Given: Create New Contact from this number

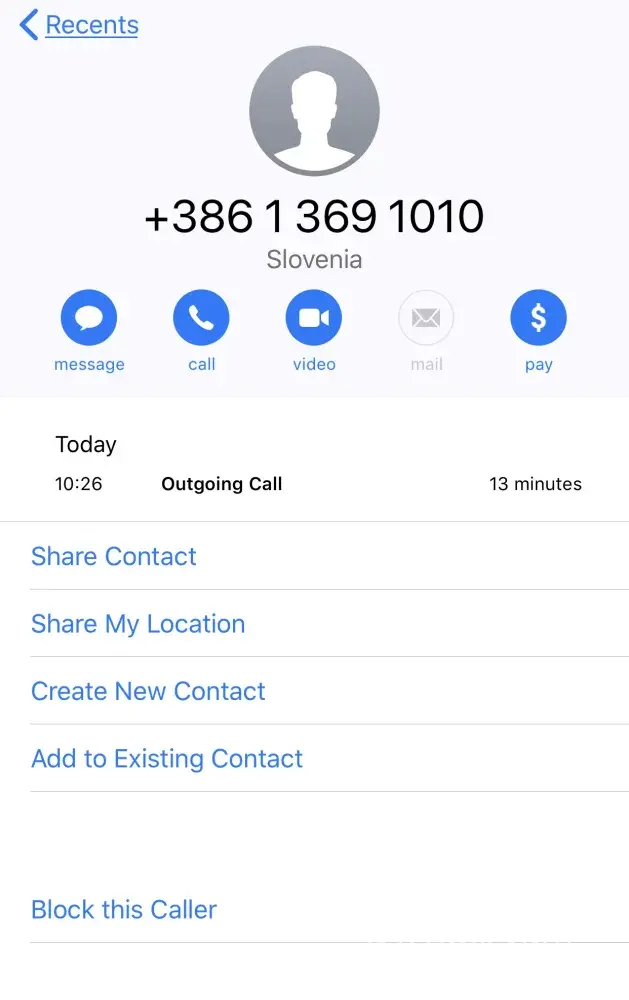Looking at the screenshot, I should click(148, 691).
